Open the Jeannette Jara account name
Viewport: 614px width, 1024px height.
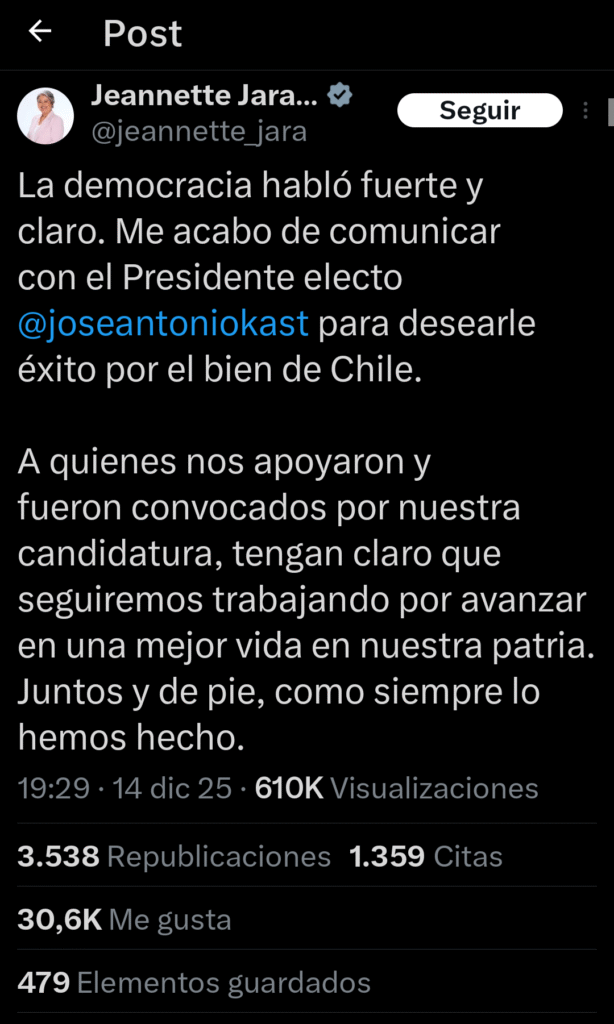pos(204,95)
